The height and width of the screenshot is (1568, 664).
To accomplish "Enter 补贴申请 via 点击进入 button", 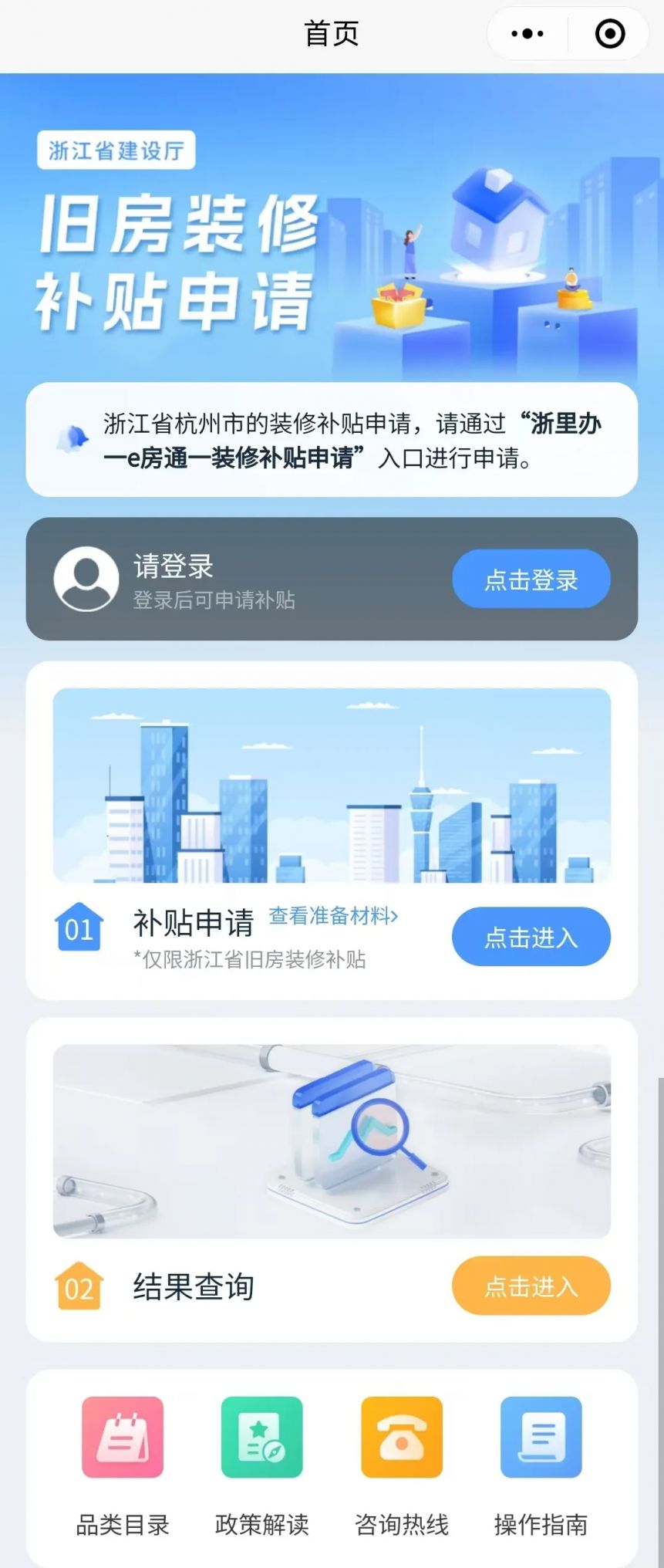I will pyautogui.click(x=531, y=937).
